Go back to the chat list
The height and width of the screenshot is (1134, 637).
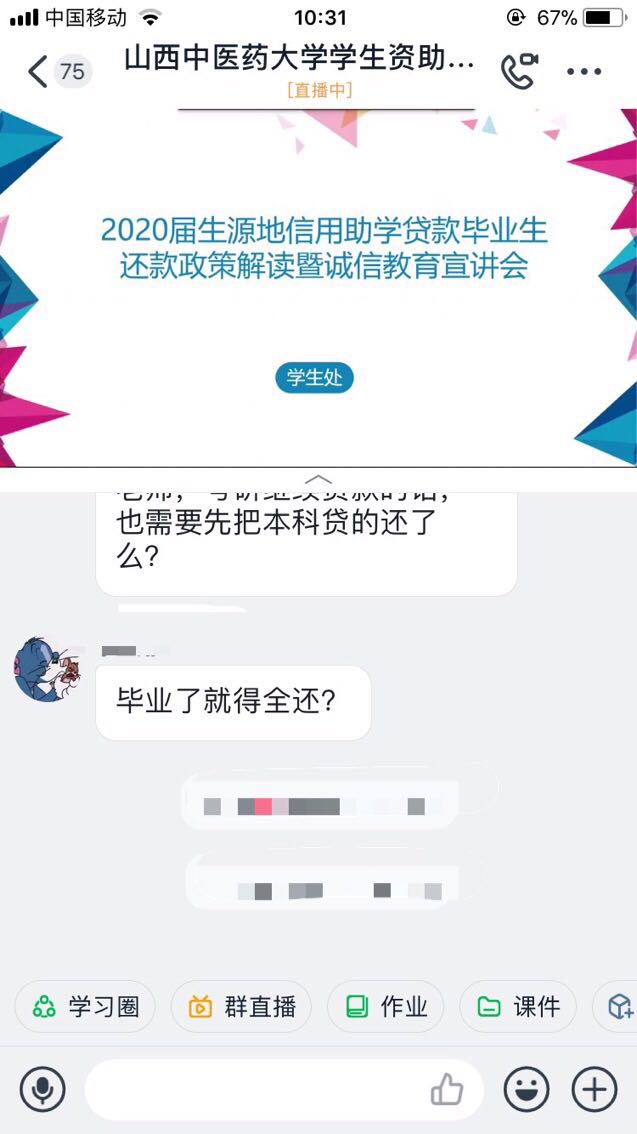pyautogui.click(x=38, y=72)
